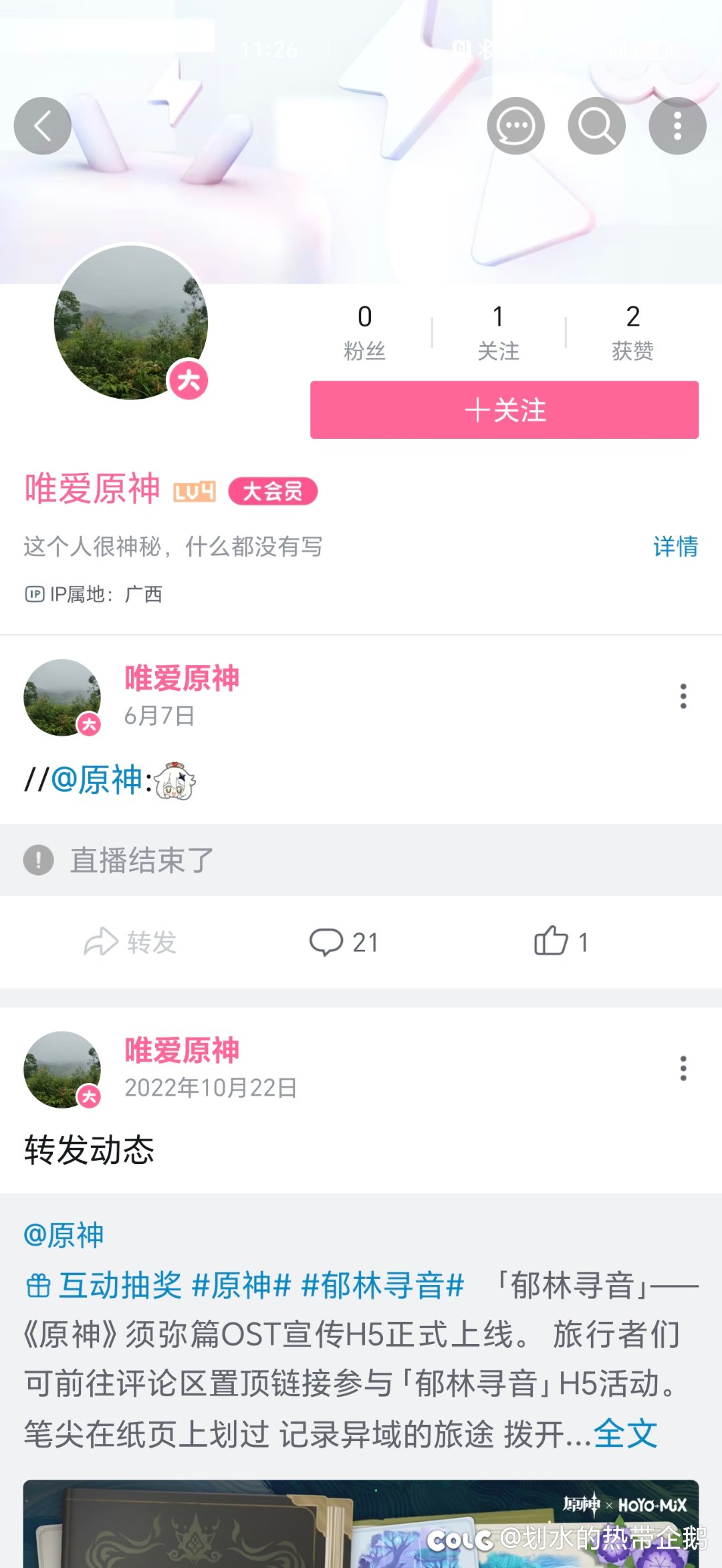Open comments on the 6月7日 post
Viewport: 722px width, 1568px height.
point(344,942)
